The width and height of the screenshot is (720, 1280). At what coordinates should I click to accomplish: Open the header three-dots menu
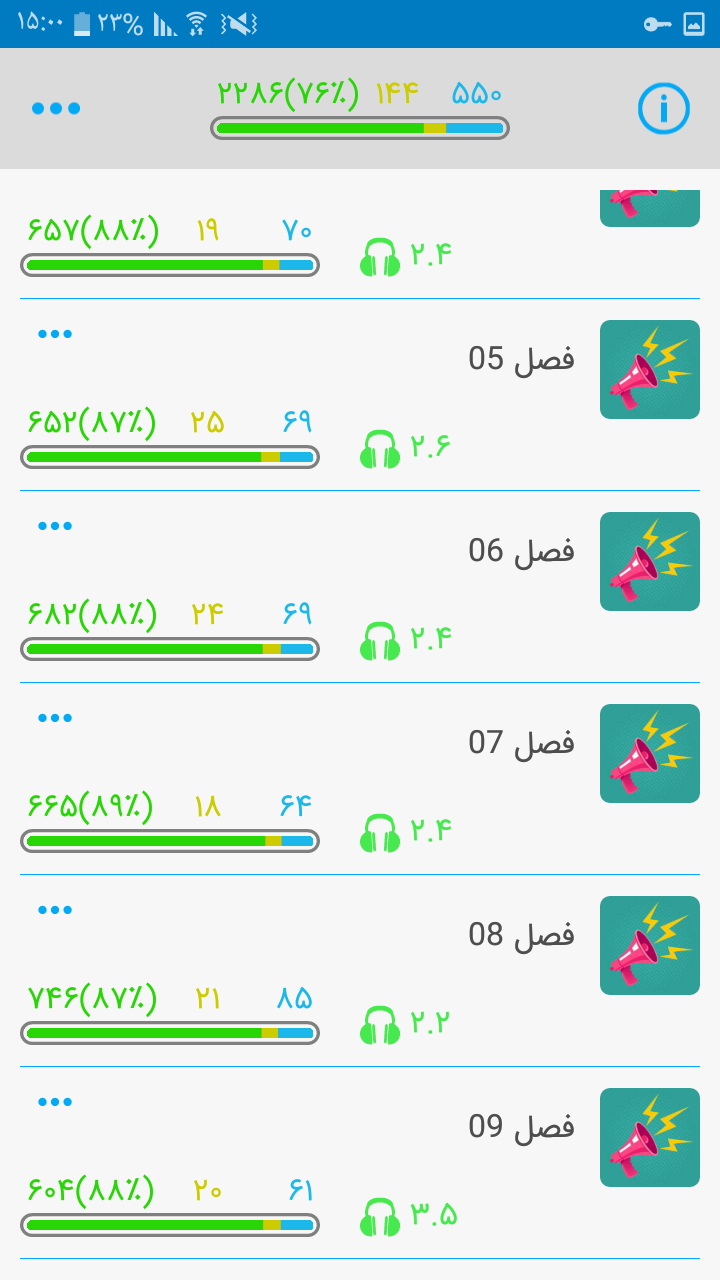(x=56, y=108)
